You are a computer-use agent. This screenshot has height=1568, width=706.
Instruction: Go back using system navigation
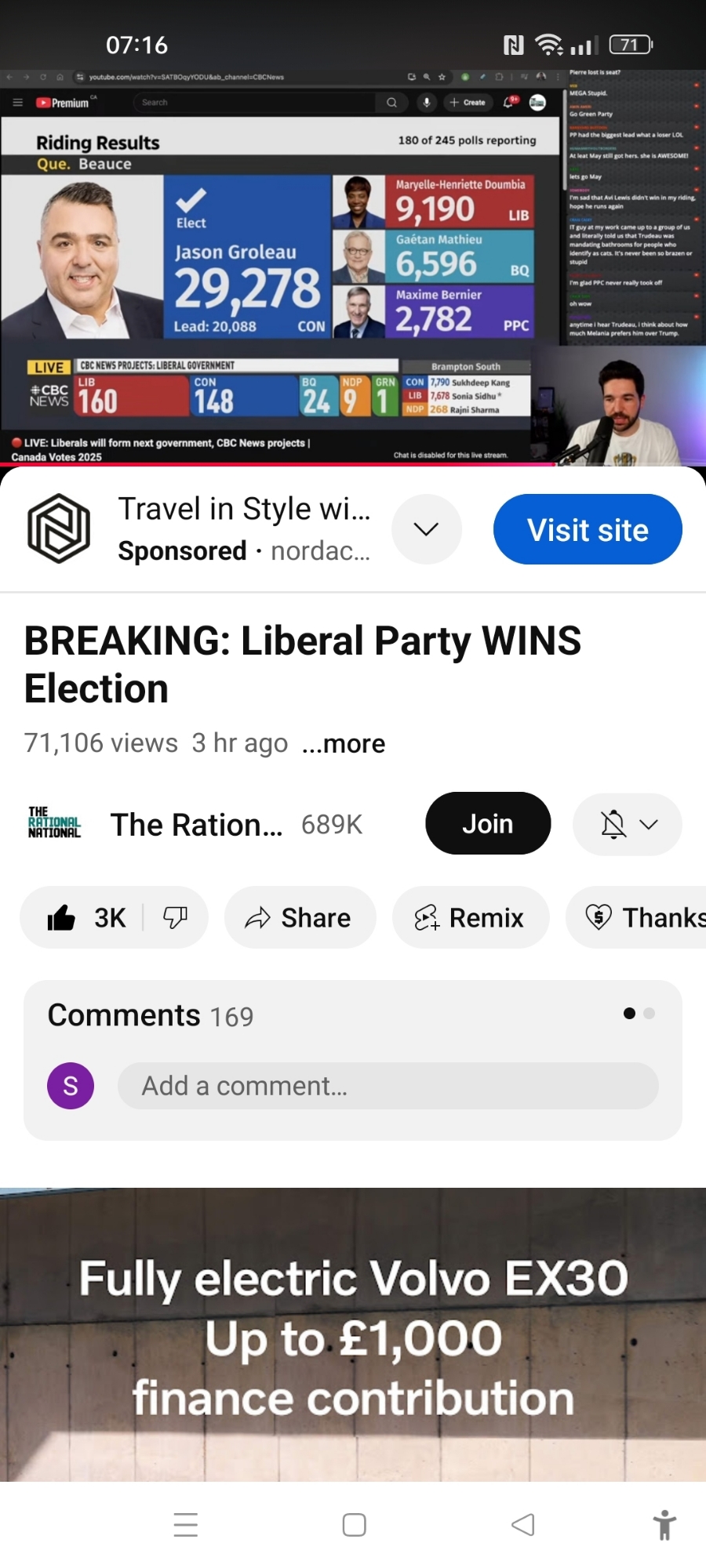point(522,1525)
